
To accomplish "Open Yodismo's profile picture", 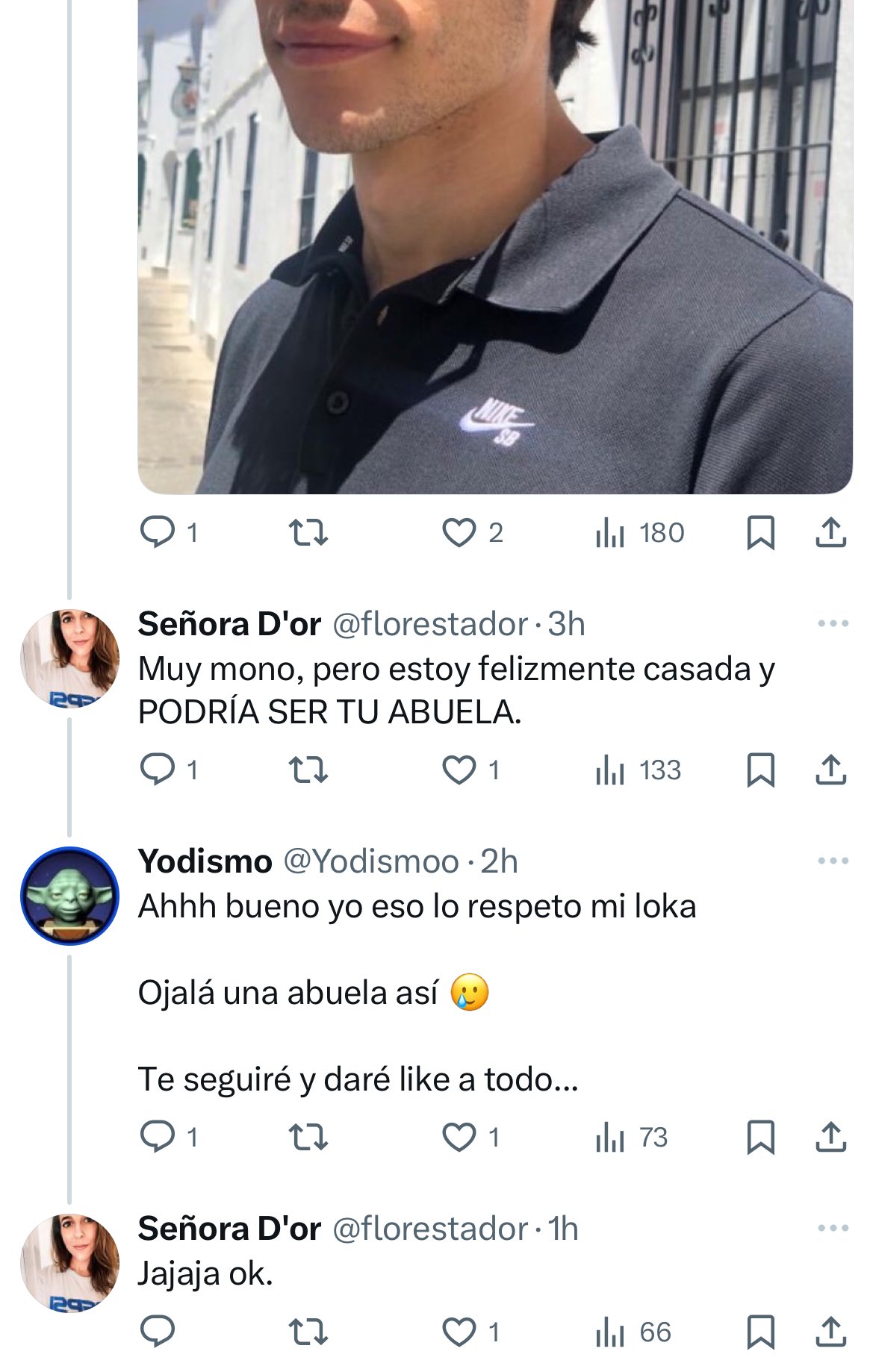I will [x=69, y=896].
